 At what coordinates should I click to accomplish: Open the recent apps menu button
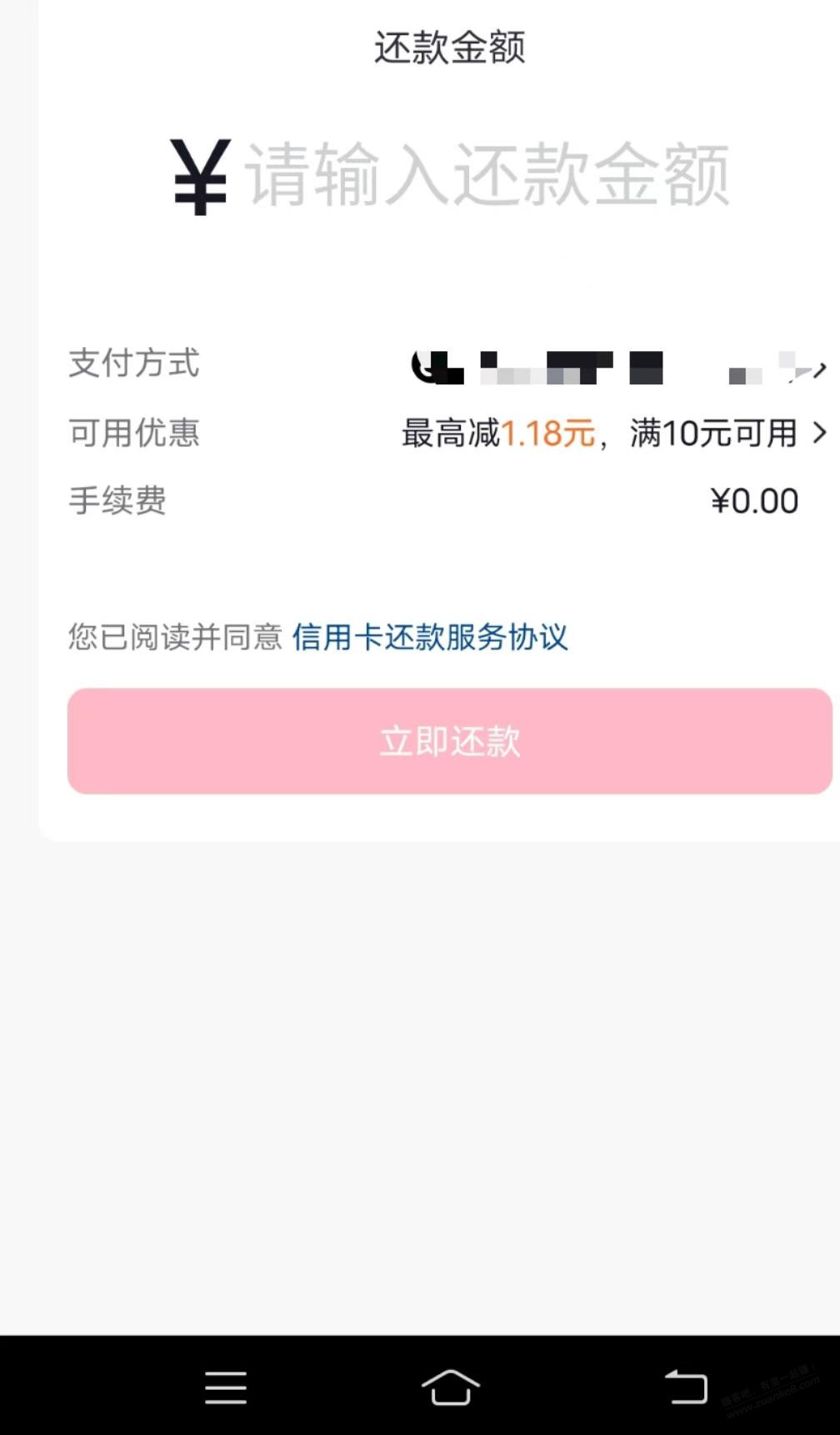[226, 1387]
